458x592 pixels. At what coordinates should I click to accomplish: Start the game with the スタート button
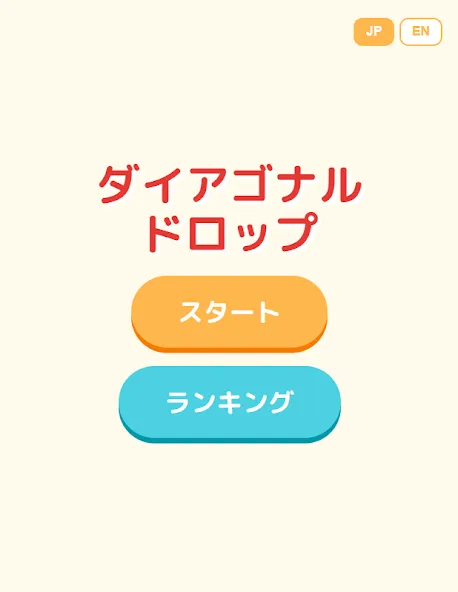[x=229, y=314]
